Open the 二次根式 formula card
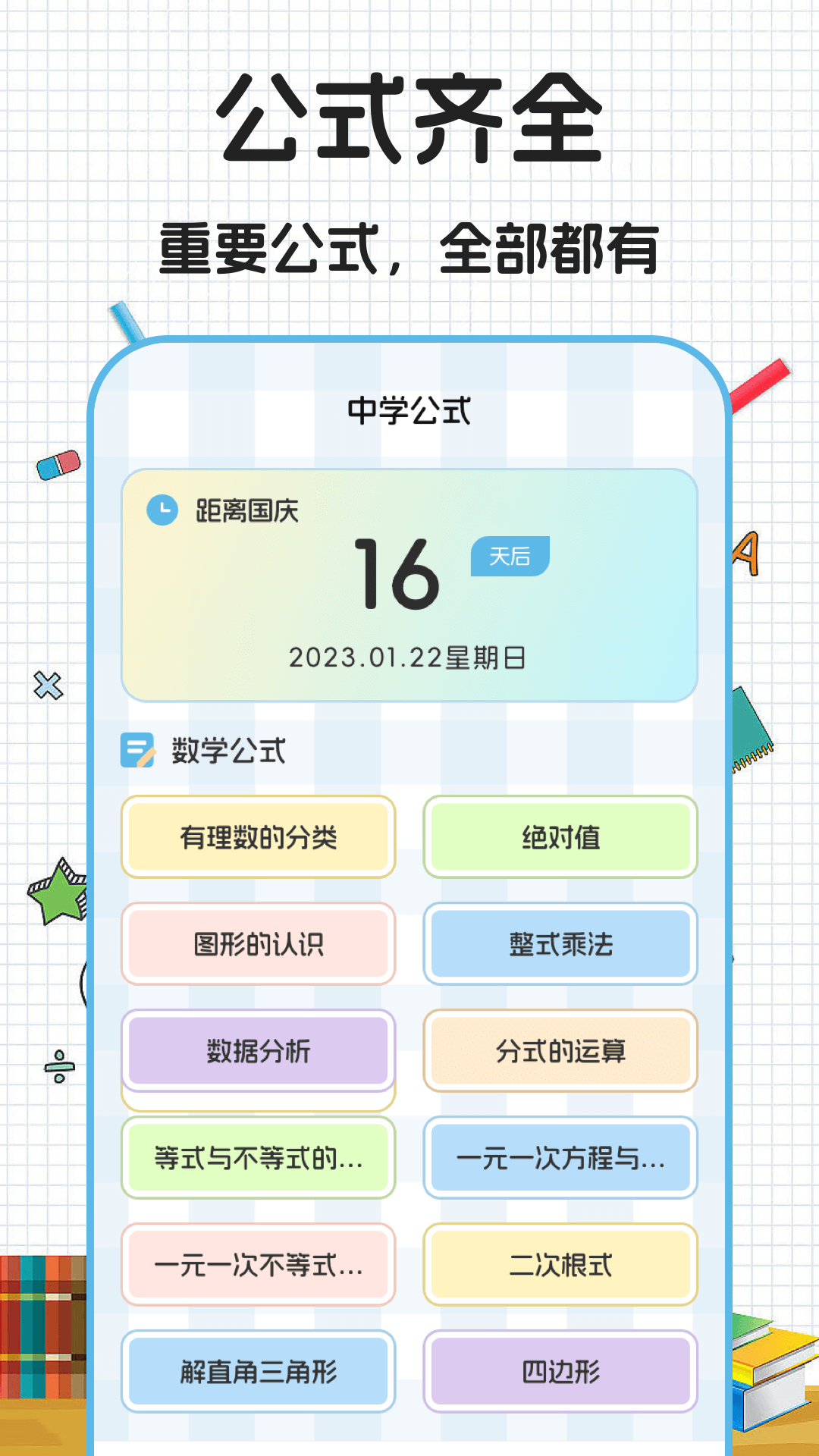 560,1266
